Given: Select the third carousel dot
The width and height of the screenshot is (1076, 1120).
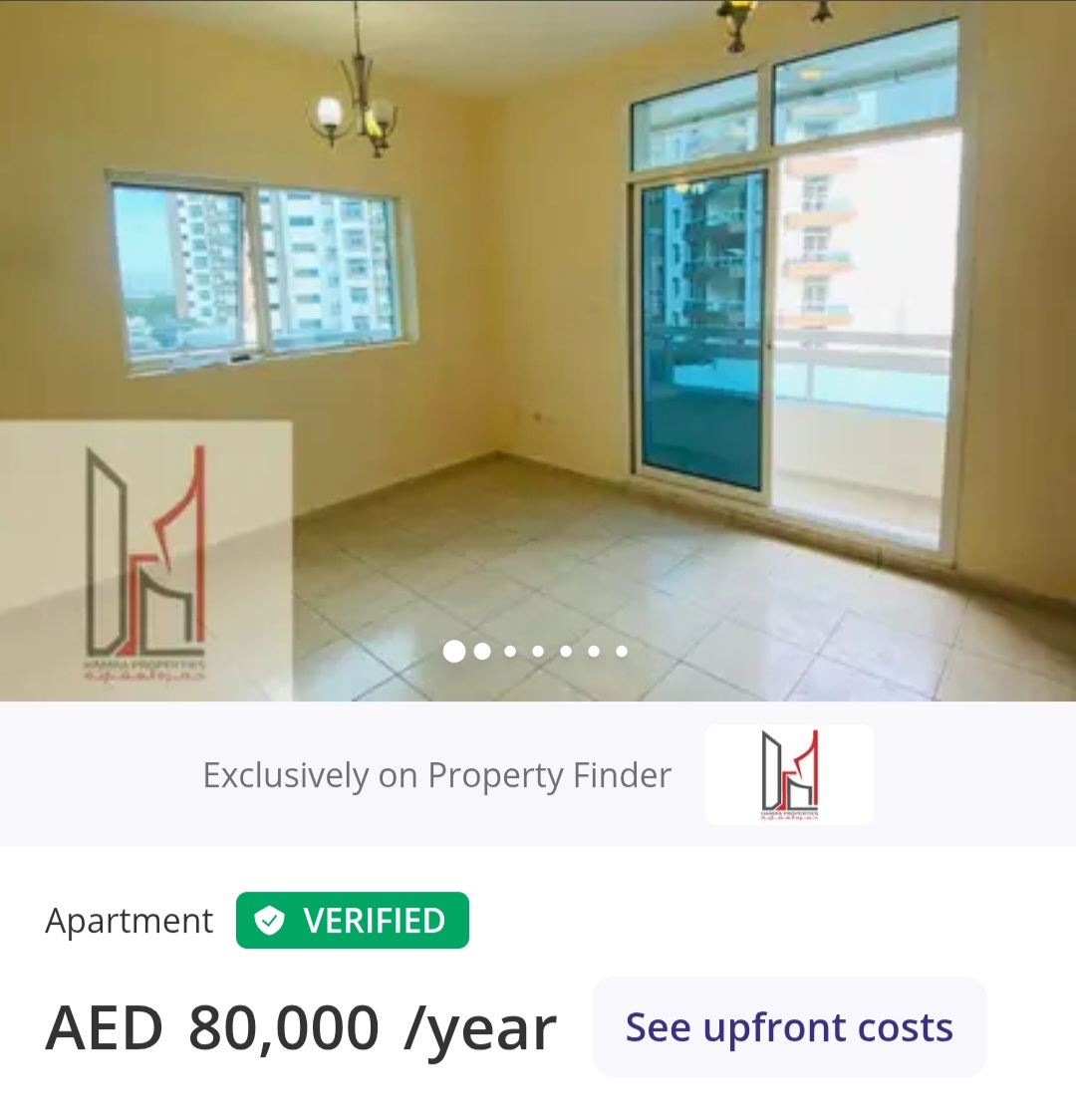Looking at the screenshot, I should (x=512, y=653).
